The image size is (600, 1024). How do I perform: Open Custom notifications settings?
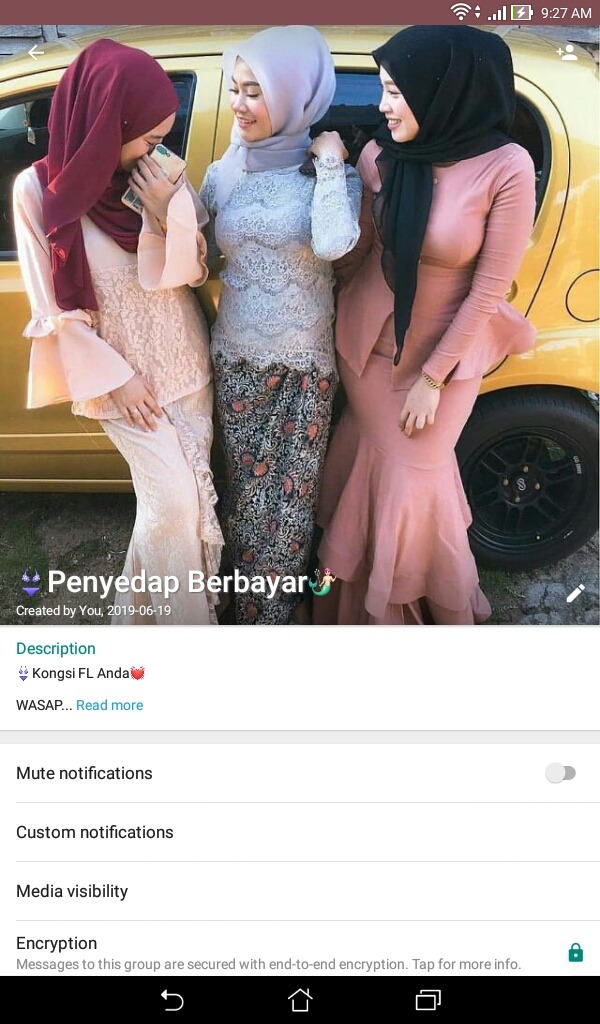(x=95, y=832)
